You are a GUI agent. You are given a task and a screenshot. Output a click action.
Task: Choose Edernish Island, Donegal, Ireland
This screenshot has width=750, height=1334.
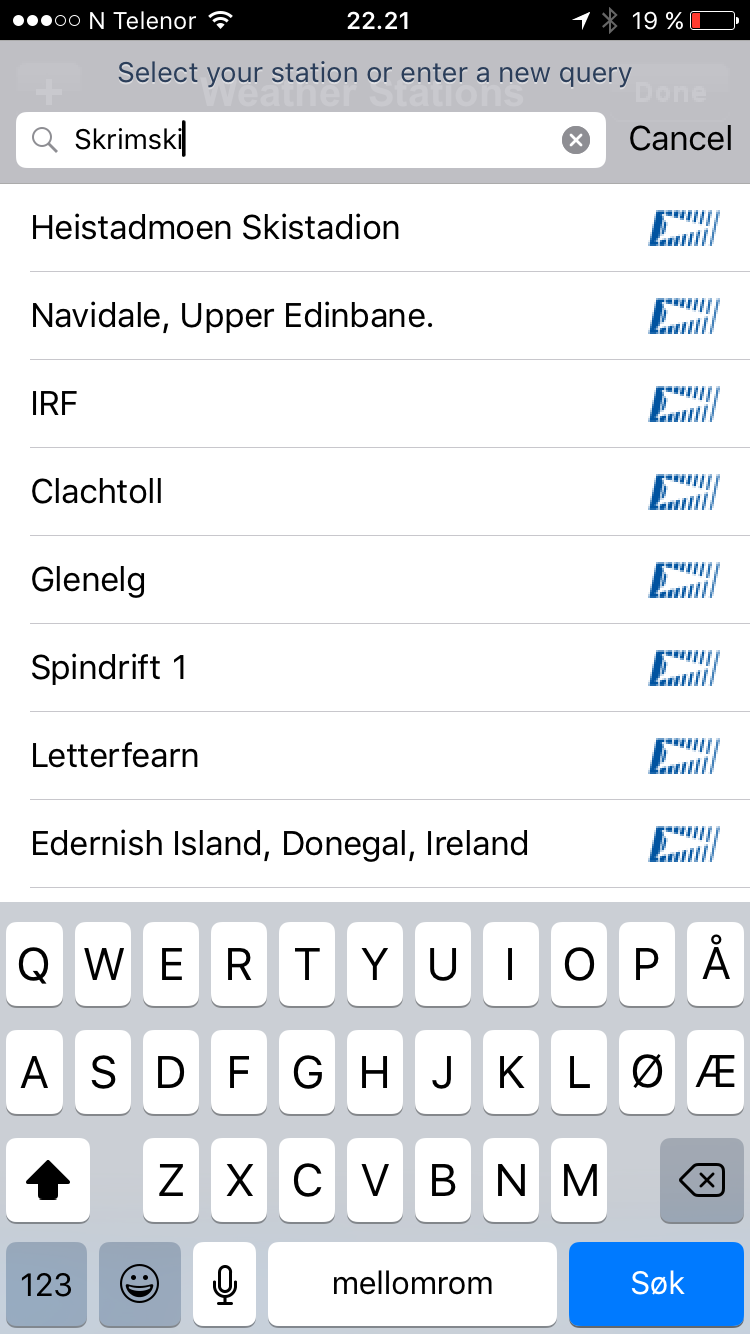(x=375, y=844)
